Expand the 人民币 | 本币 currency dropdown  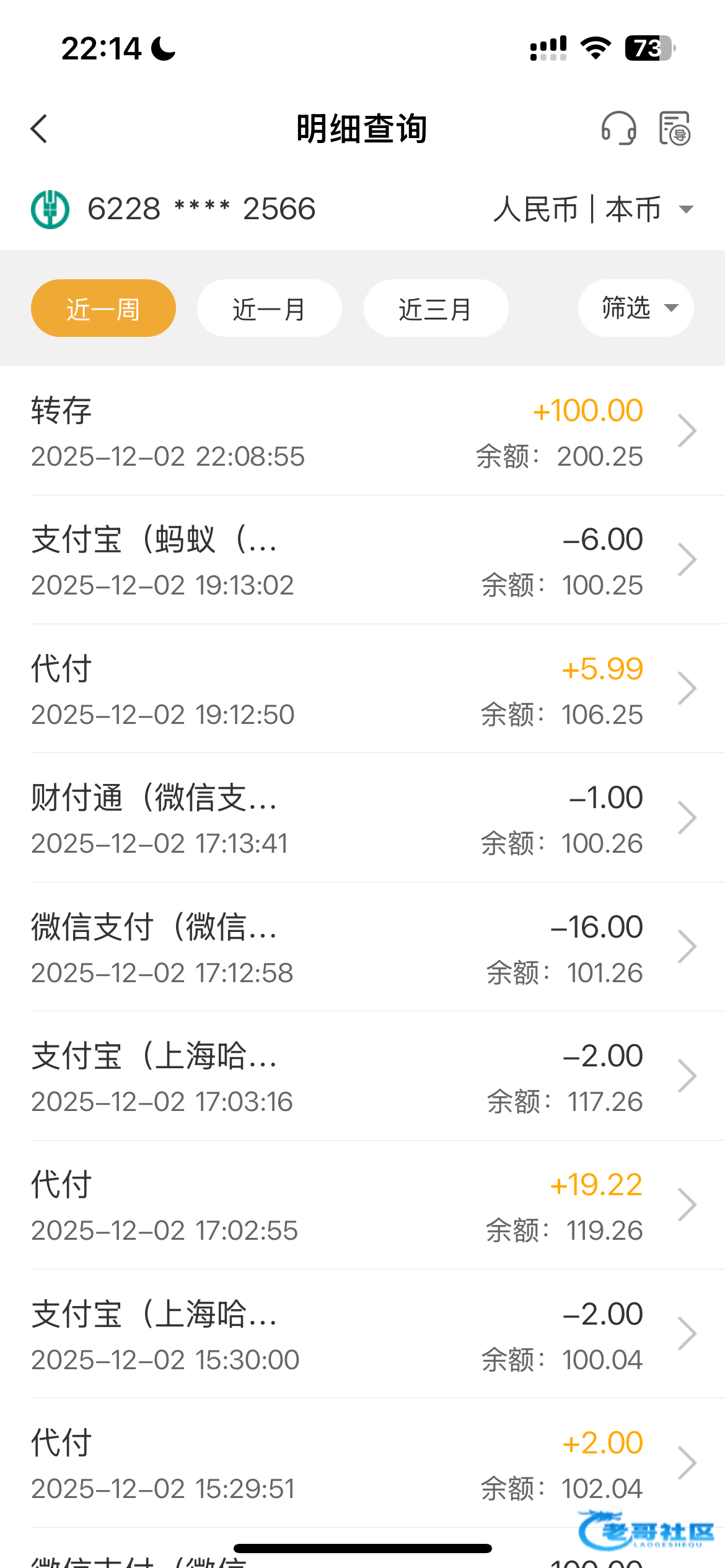coord(593,209)
